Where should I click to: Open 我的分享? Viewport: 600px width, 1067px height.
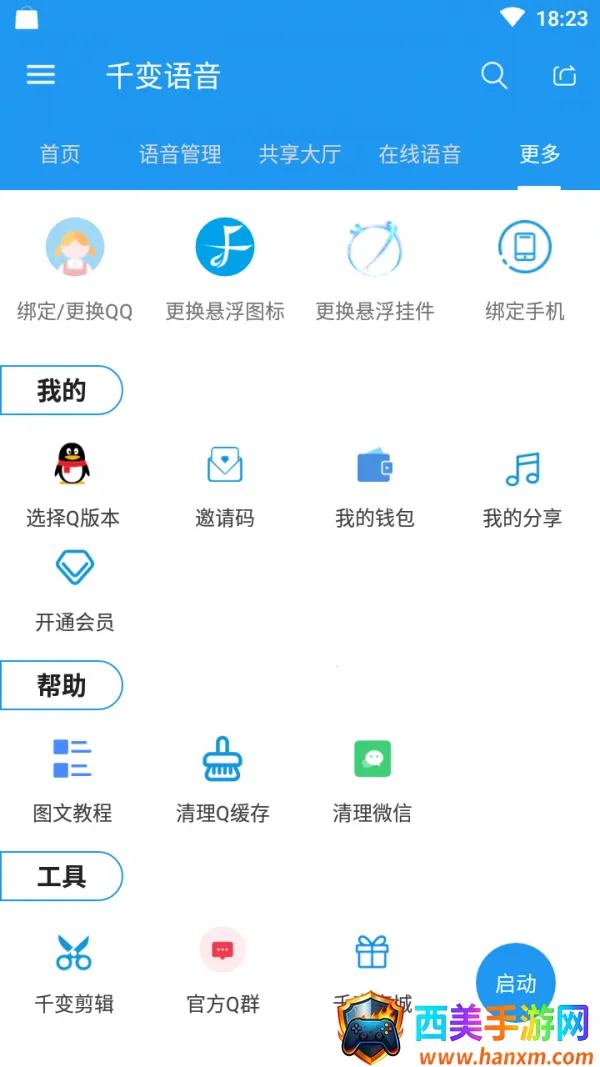point(523,484)
